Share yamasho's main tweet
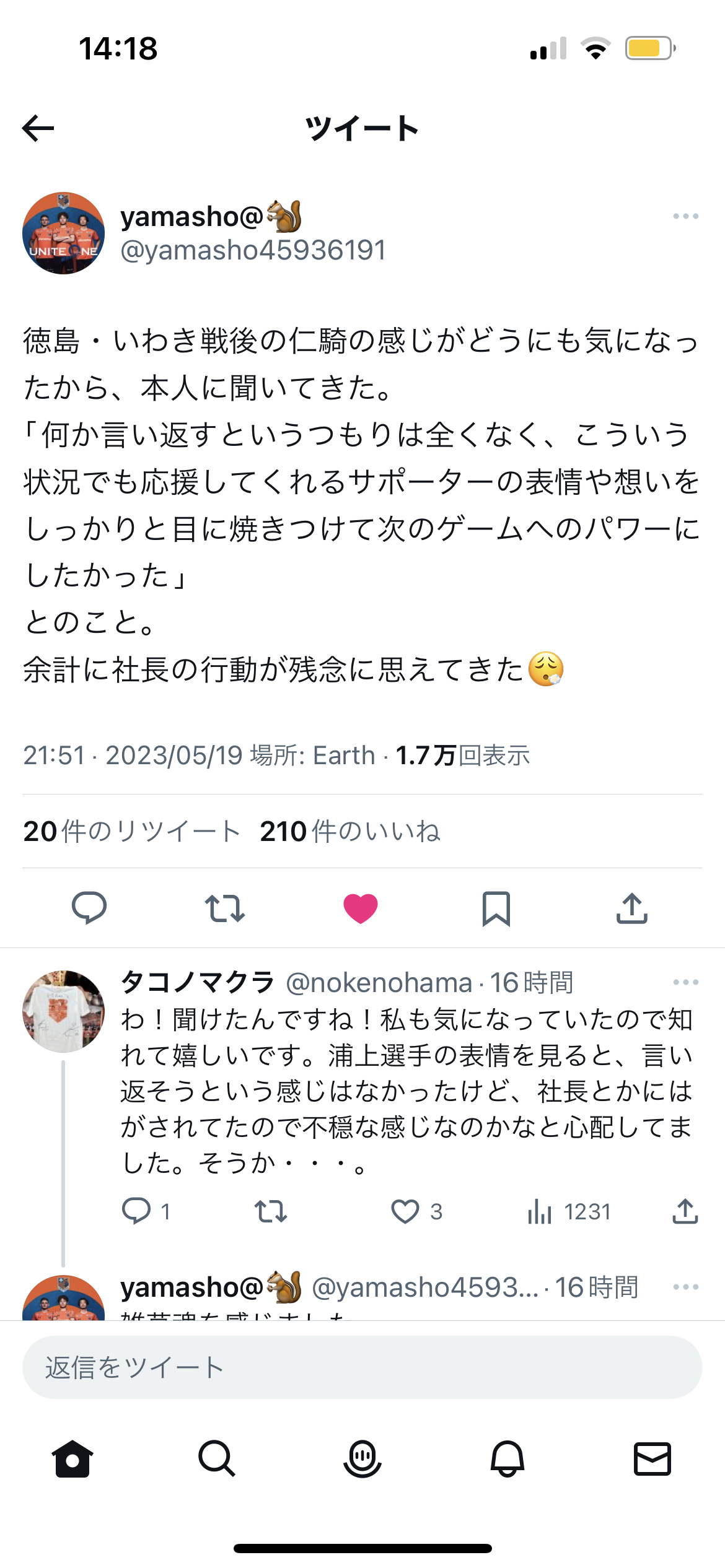The height and width of the screenshot is (1568, 725). coord(632,908)
